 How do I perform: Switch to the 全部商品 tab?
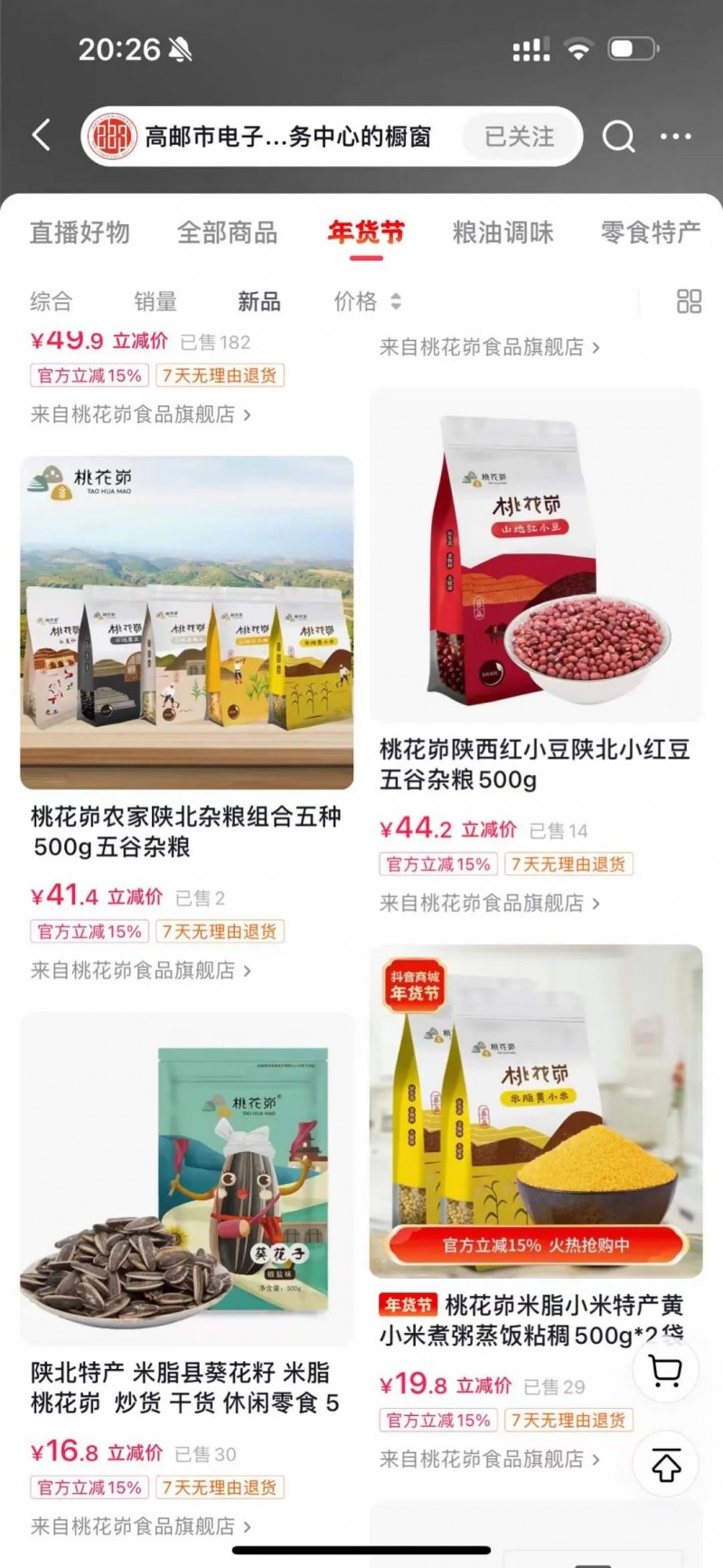click(228, 232)
